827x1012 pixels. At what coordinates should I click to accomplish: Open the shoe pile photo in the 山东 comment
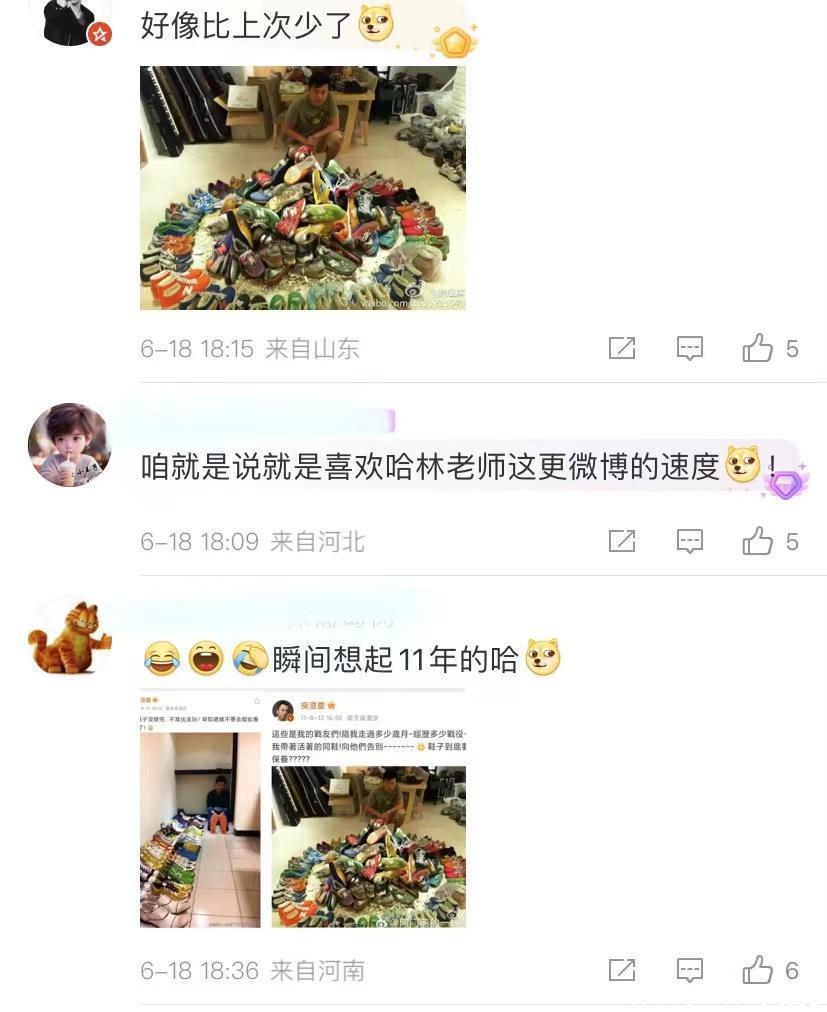(x=302, y=188)
